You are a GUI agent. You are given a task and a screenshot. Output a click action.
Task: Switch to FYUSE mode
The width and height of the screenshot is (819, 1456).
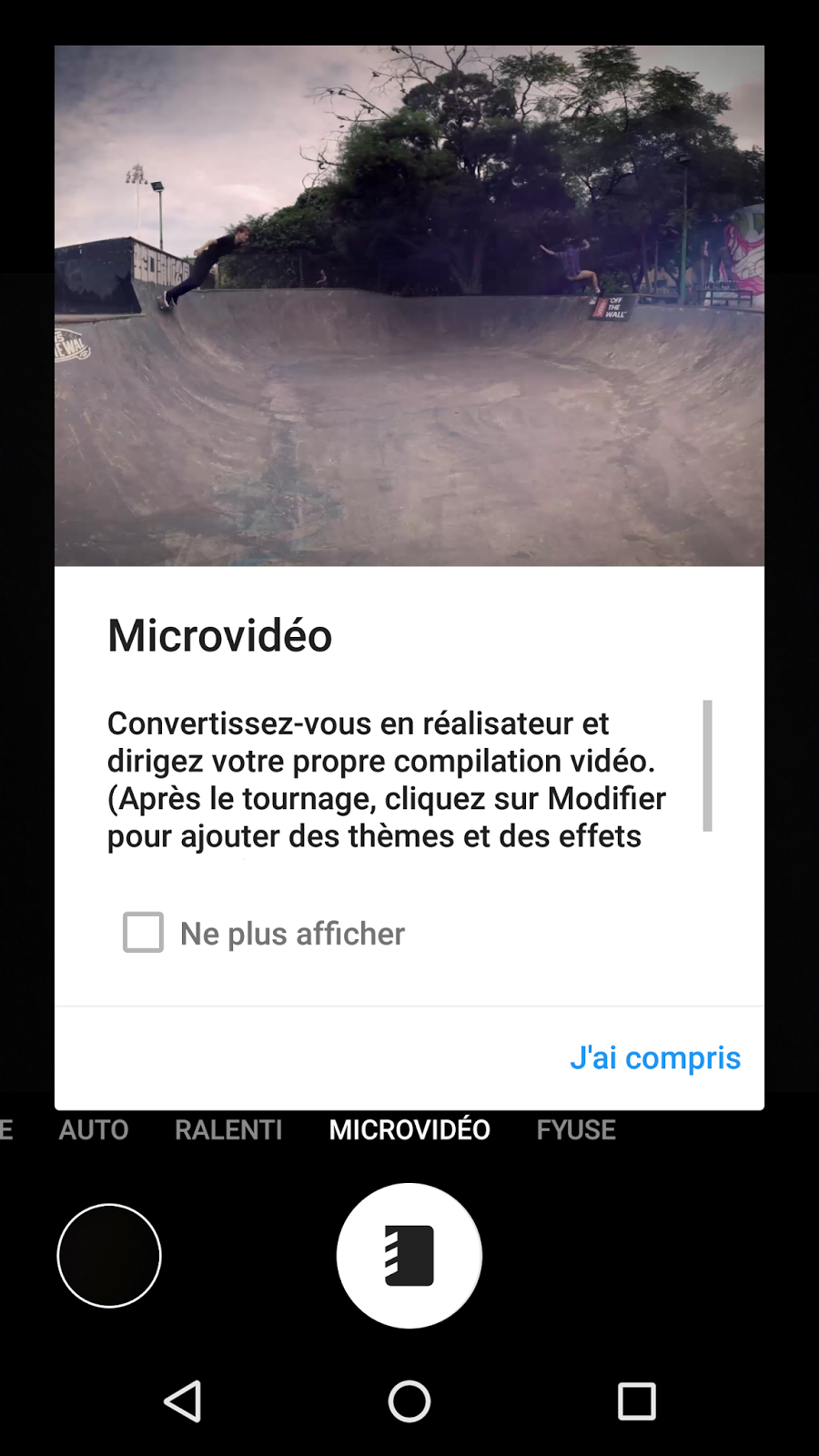(x=576, y=1130)
